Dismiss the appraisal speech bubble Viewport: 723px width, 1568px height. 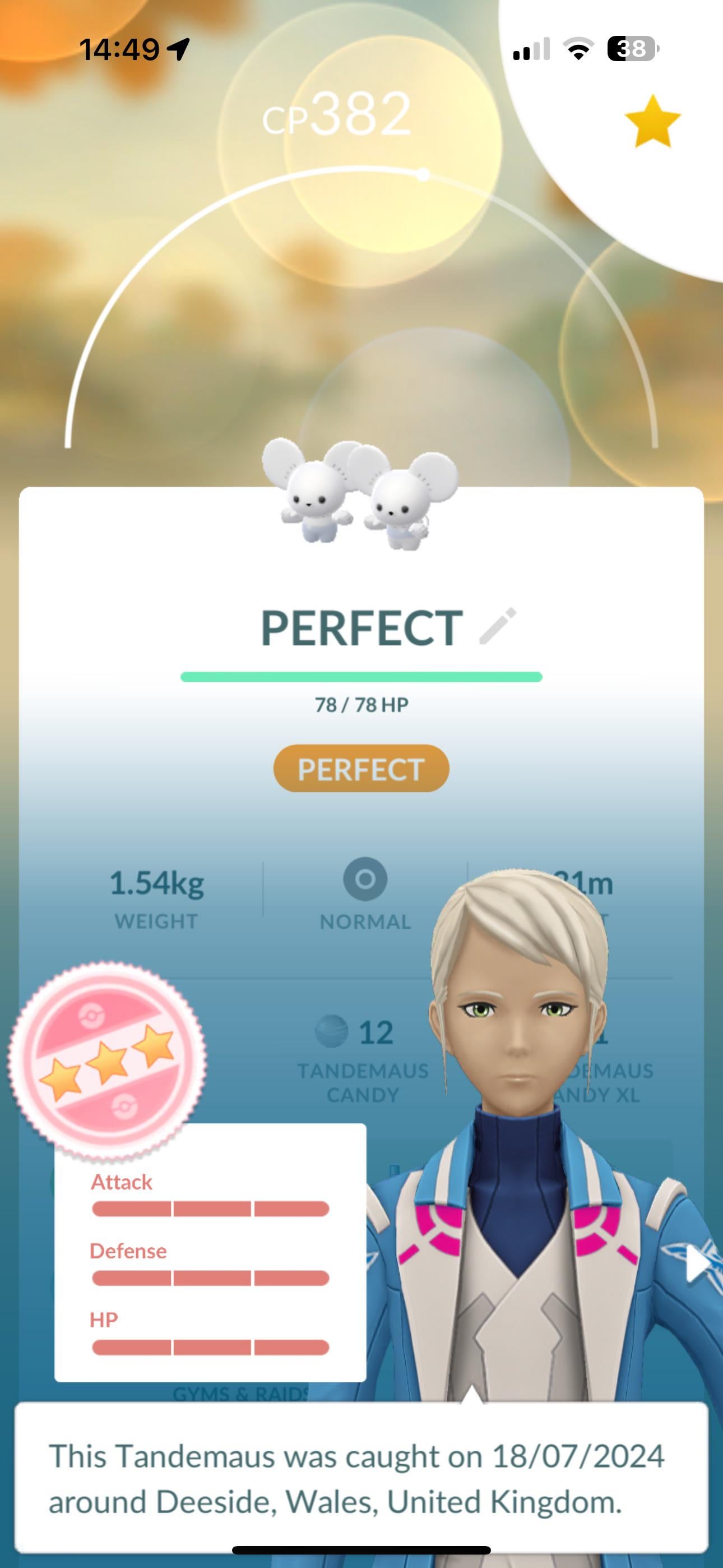click(361, 1478)
